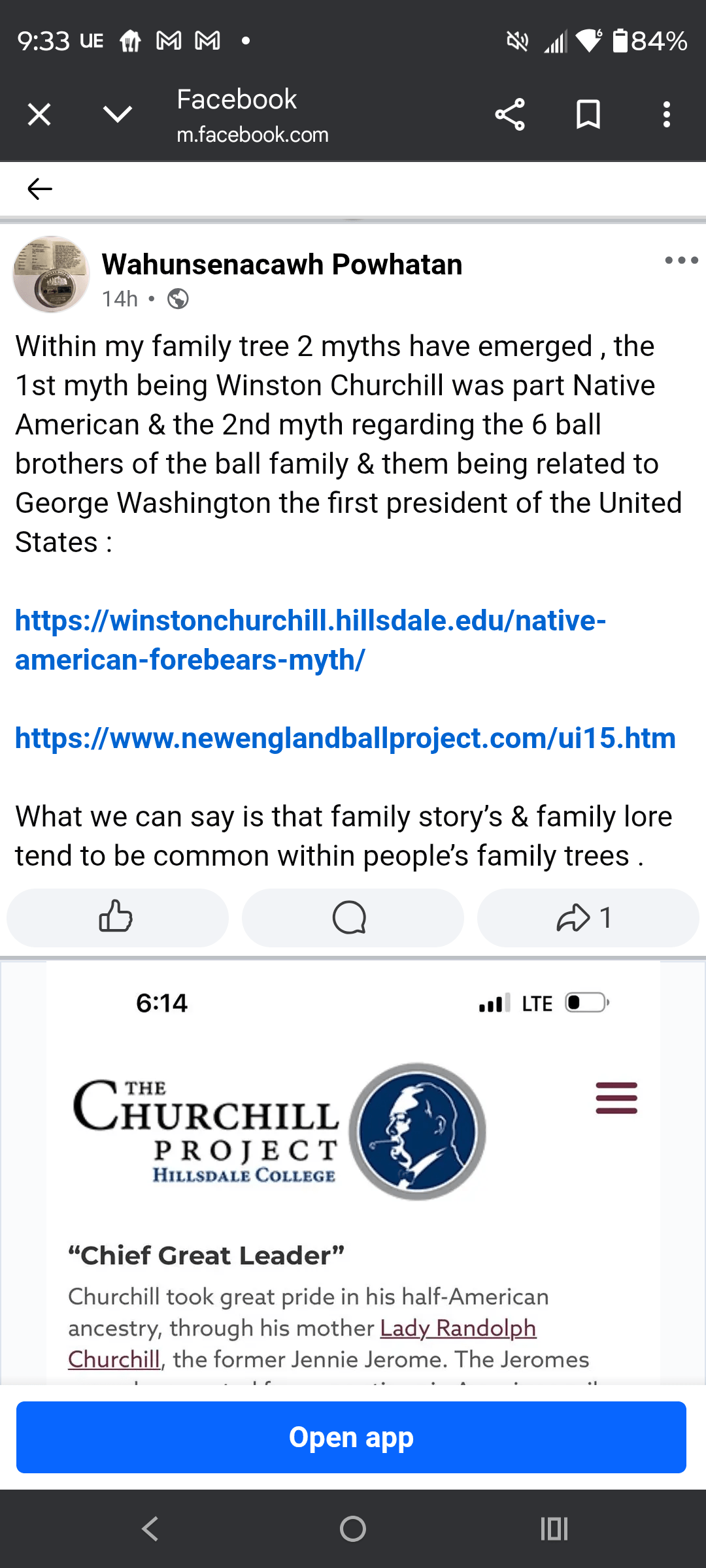Open the Custom Tab overflow menu
Viewport: 706px width, 1568px height.
tap(667, 114)
